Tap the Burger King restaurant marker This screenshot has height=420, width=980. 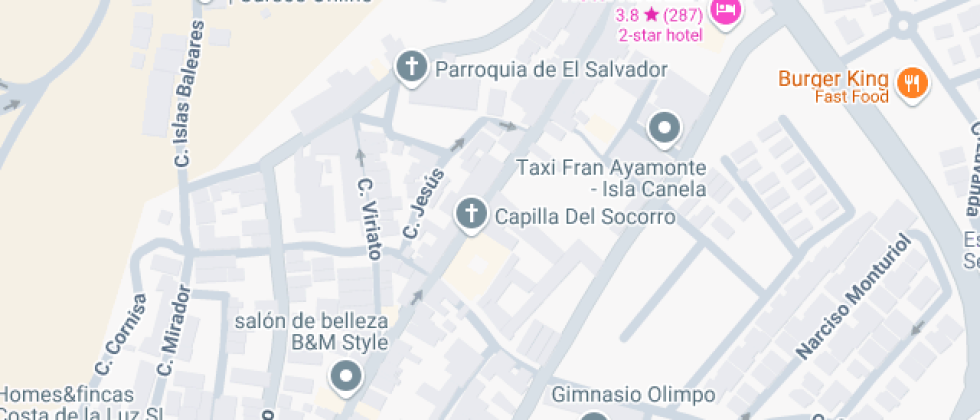point(910,83)
